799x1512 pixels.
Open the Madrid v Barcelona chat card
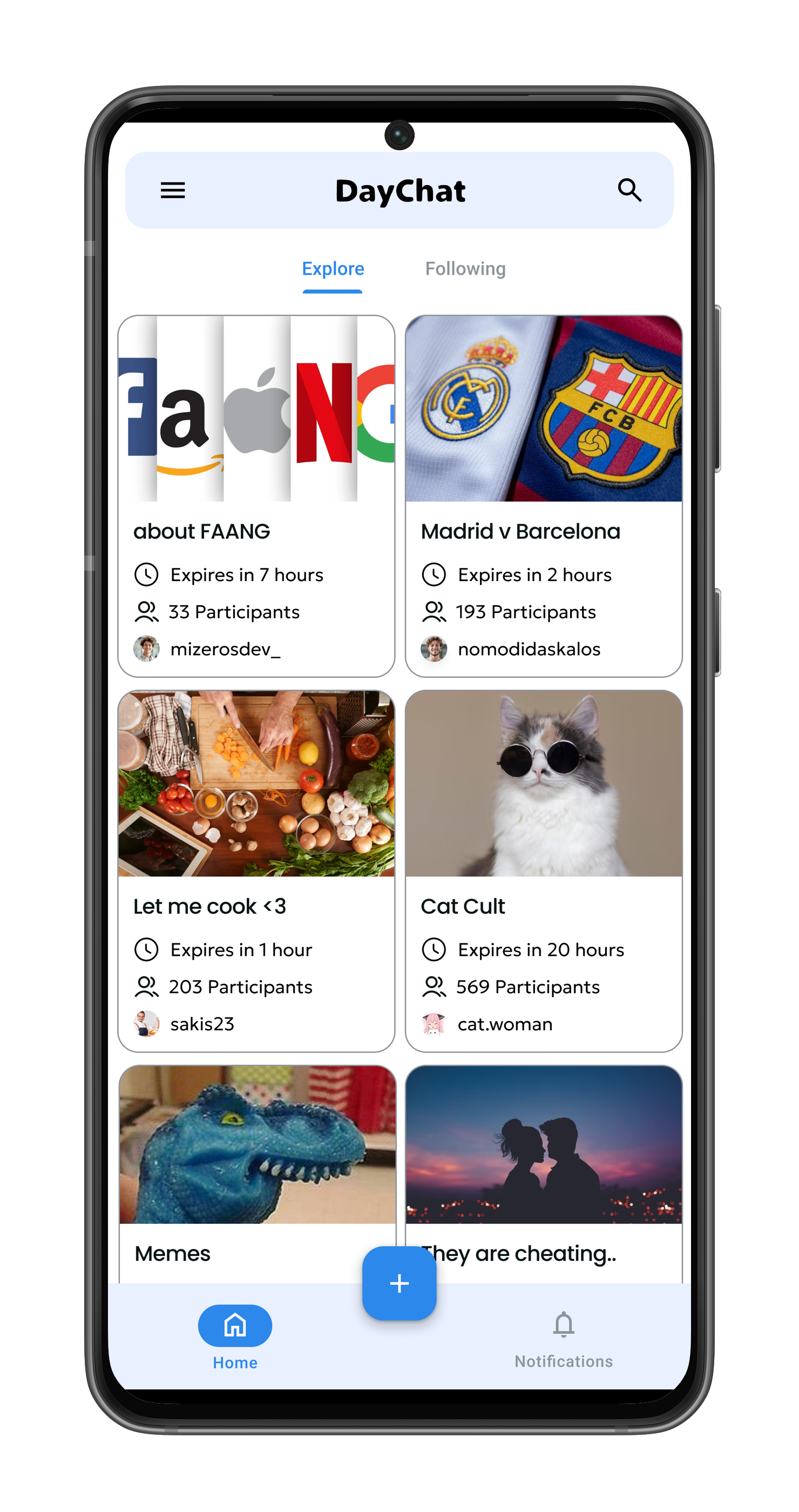[543, 496]
